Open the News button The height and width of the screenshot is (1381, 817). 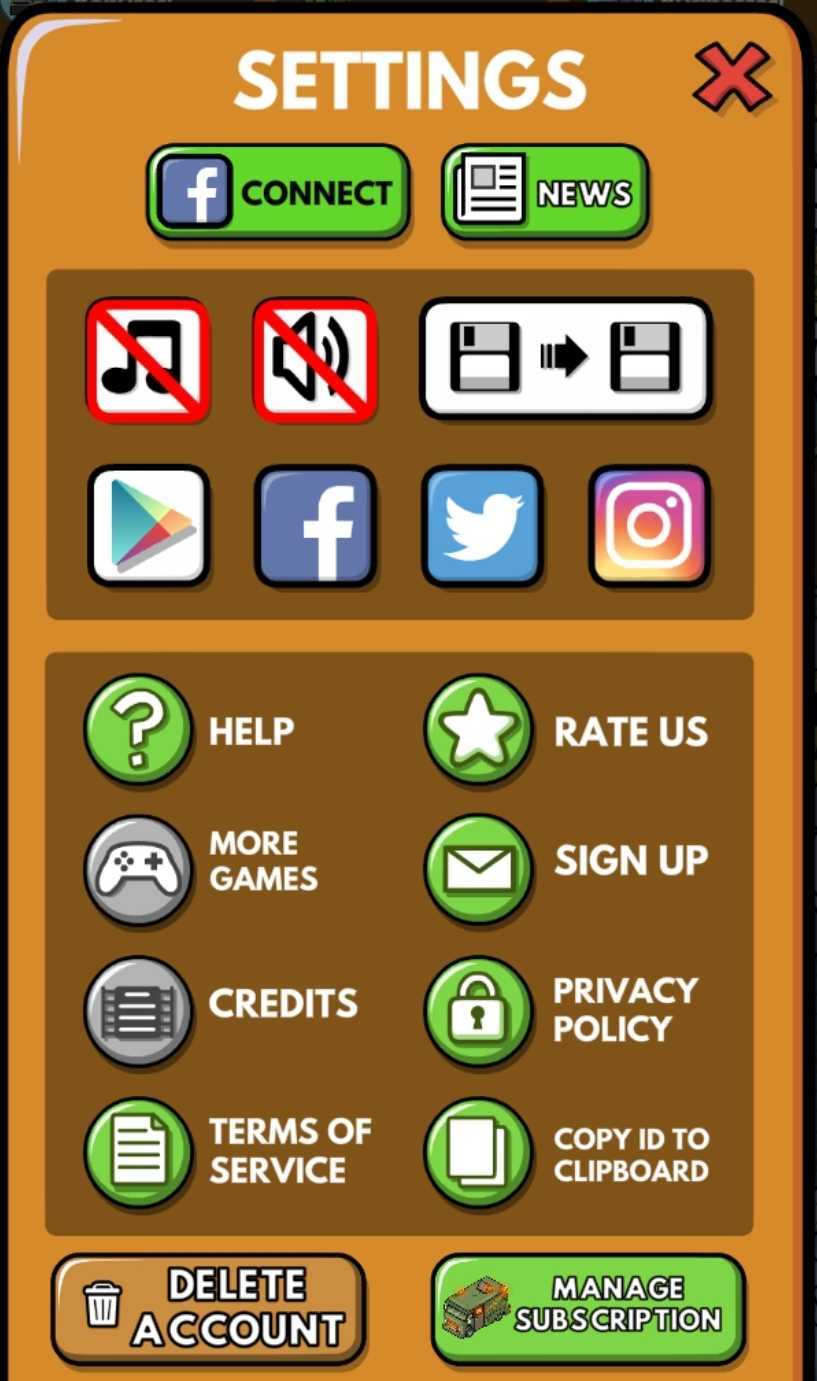[x=545, y=192]
